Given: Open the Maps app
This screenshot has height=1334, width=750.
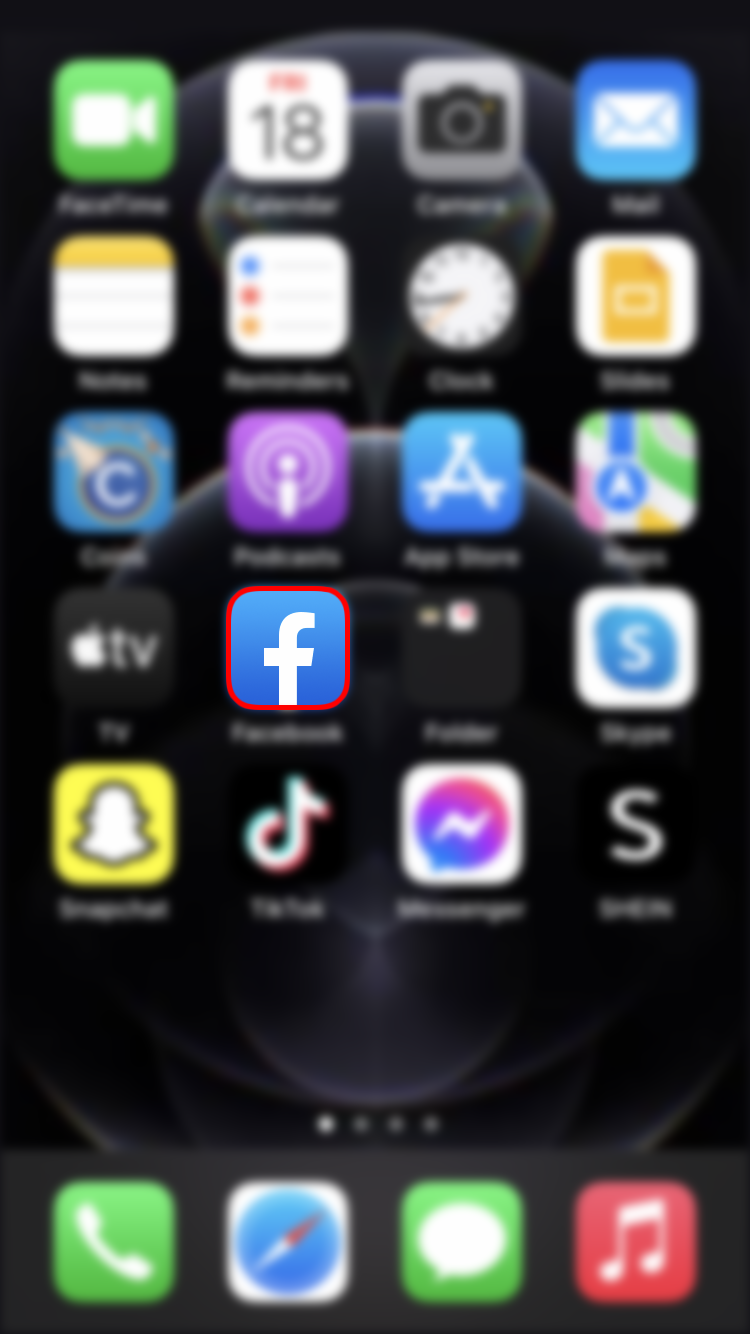Looking at the screenshot, I should (x=635, y=472).
